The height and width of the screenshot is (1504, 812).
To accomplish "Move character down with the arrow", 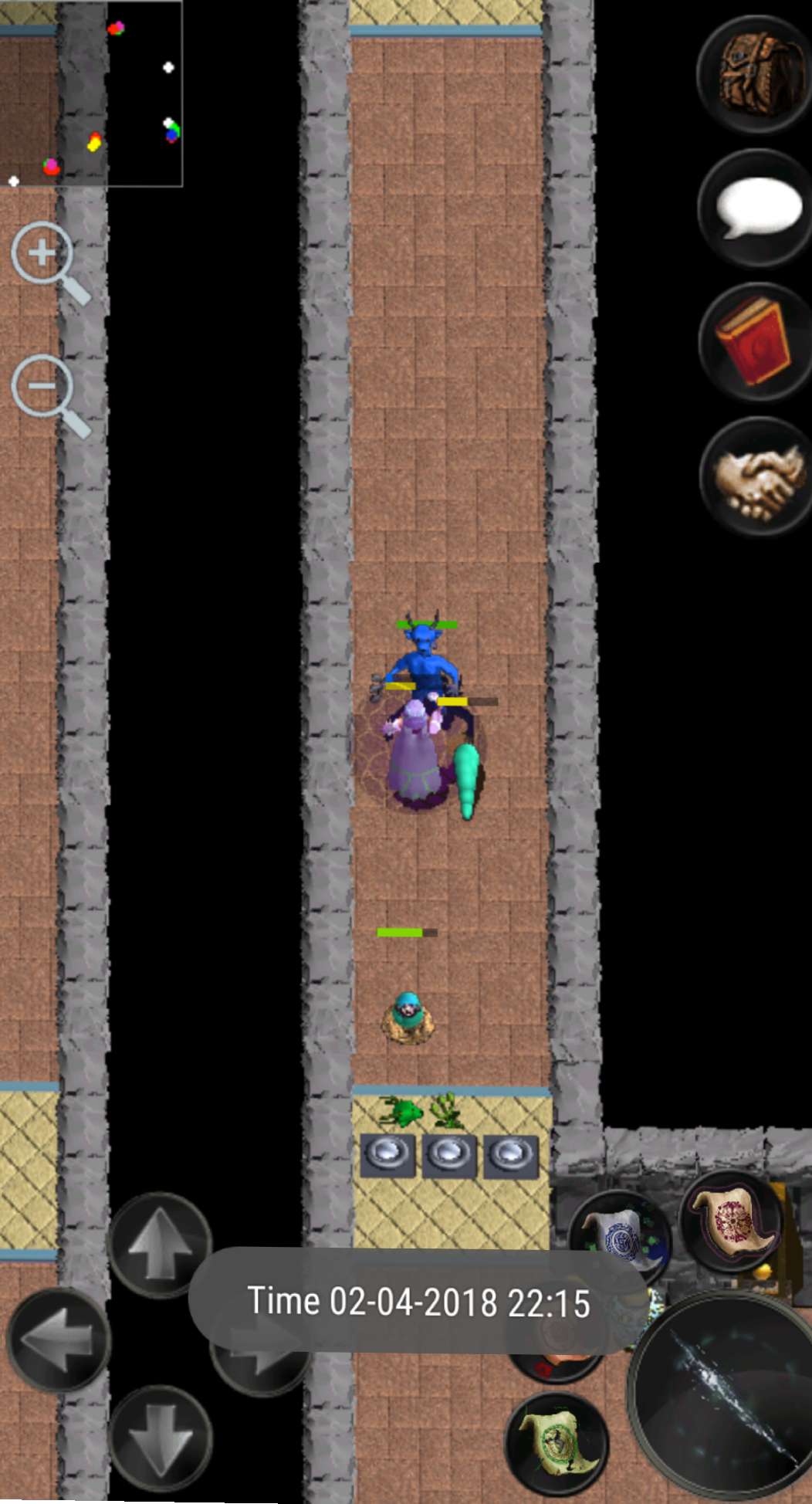I will pos(160,1438).
